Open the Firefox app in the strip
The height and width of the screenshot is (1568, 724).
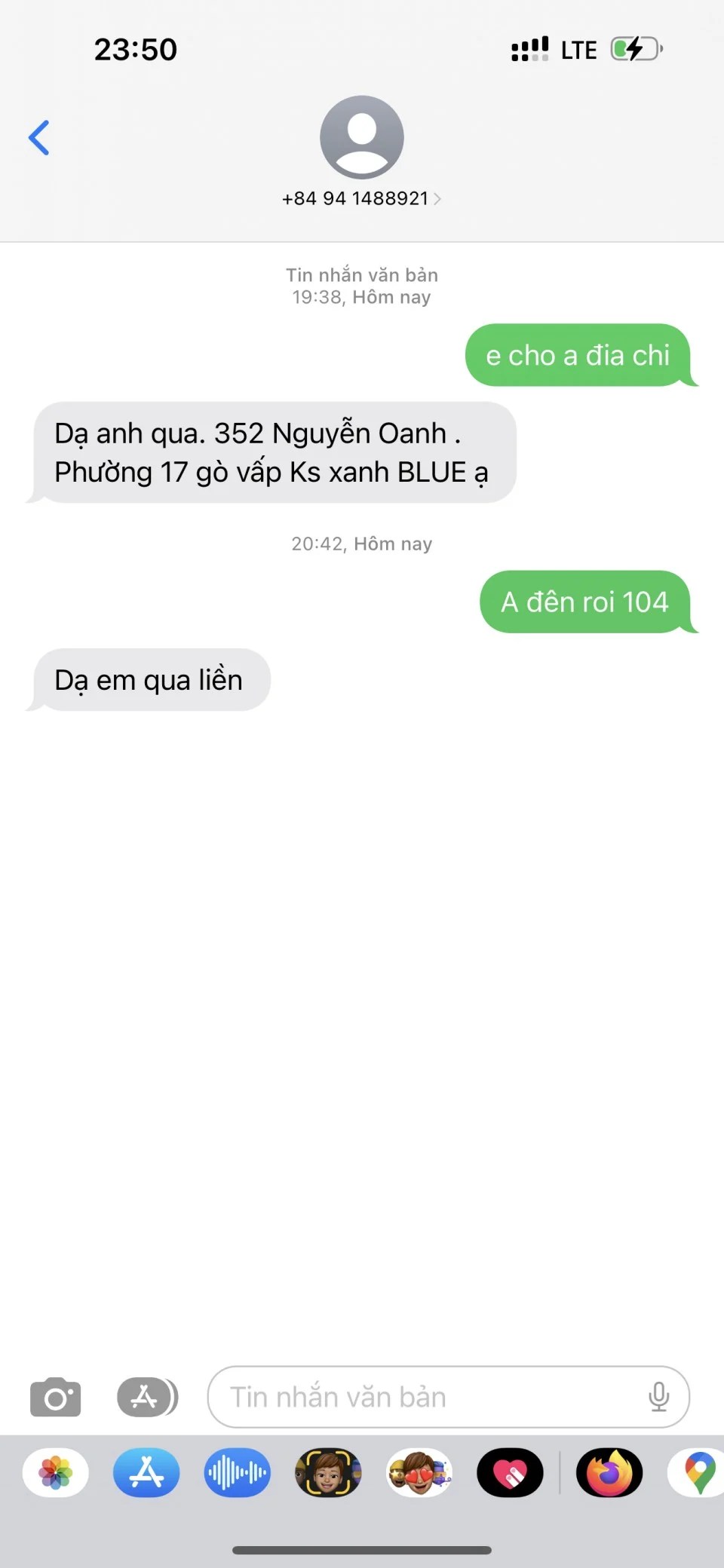(609, 1472)
